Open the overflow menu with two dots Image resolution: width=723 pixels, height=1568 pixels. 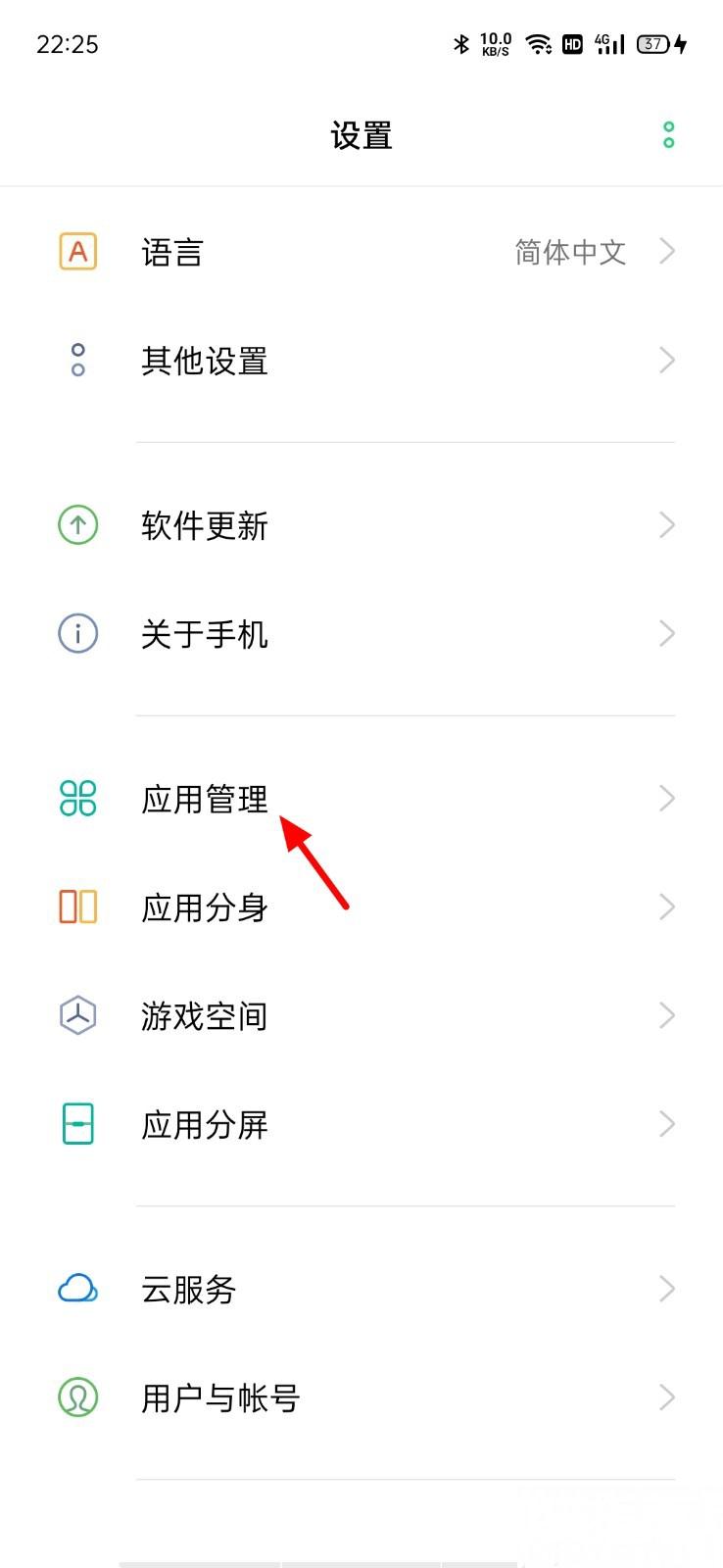click(668, 135)
